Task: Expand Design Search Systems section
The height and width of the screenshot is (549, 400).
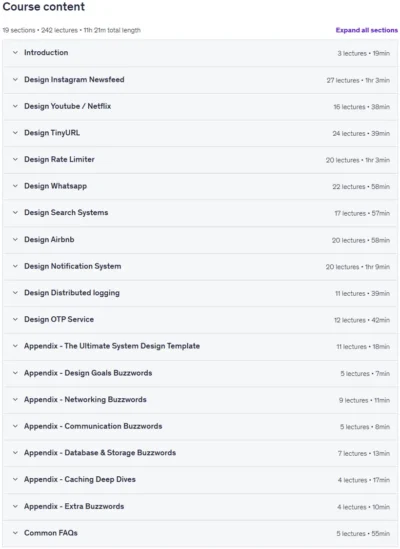Action: 200,213
